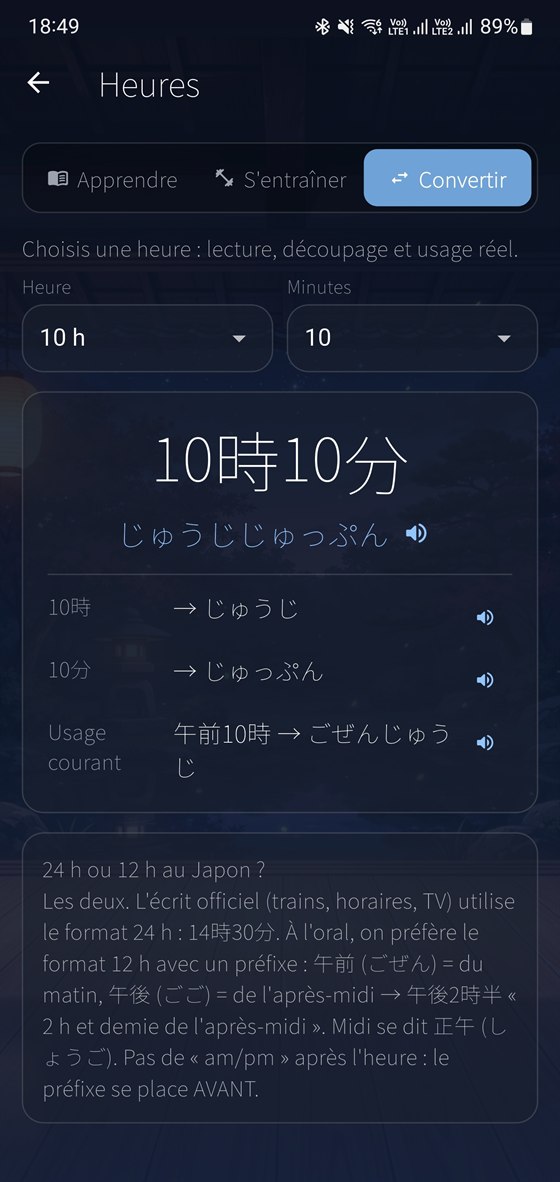Play audio for Usage courant 午前10時

(x=485, y=743)
